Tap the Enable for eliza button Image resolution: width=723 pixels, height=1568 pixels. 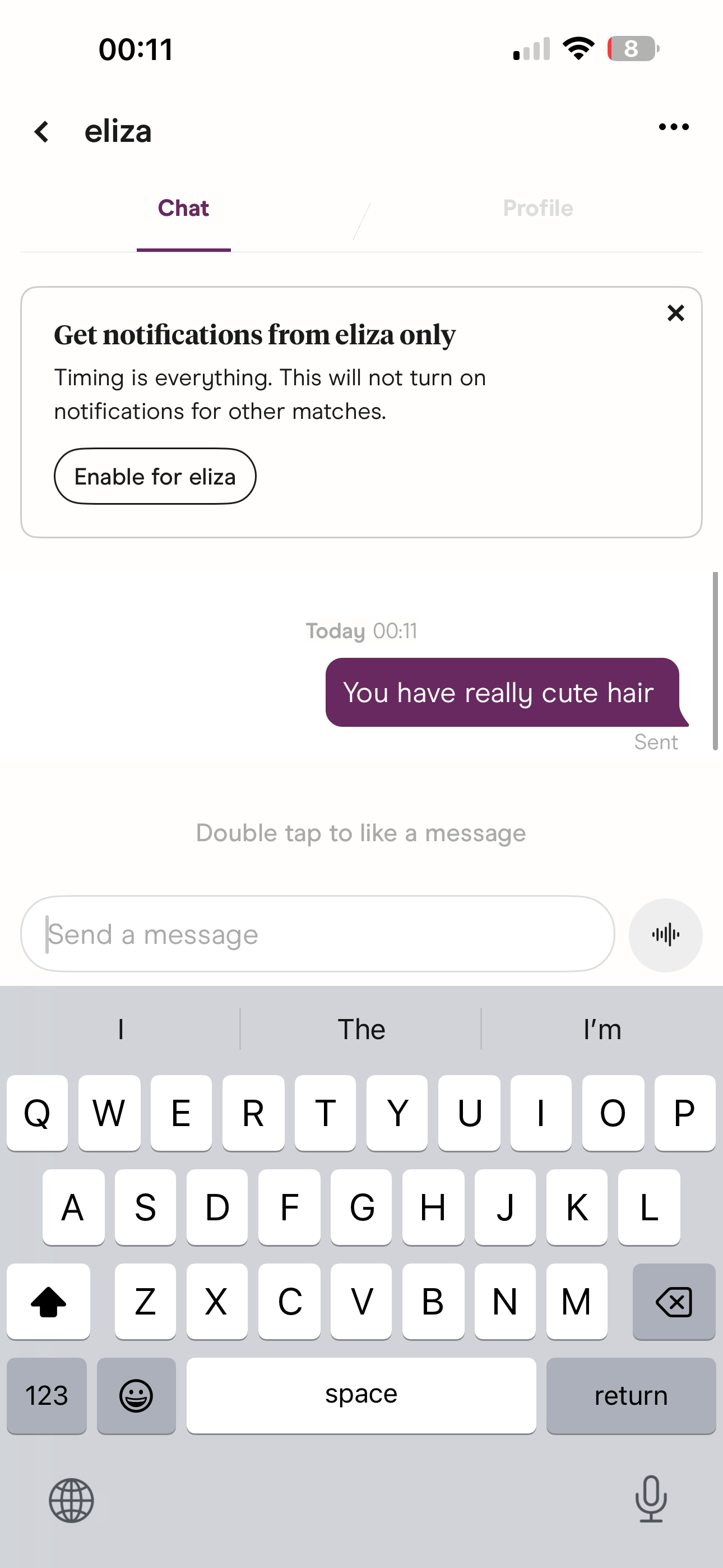[x=155, y=476]
